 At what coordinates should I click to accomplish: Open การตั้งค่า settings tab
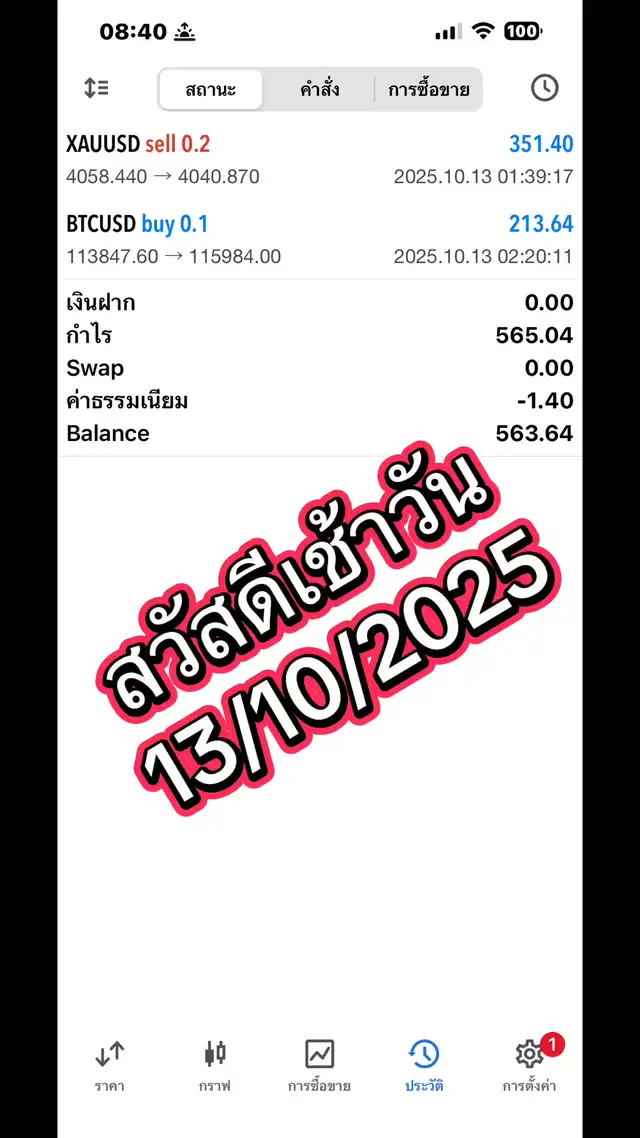(x=529, y=1065)
